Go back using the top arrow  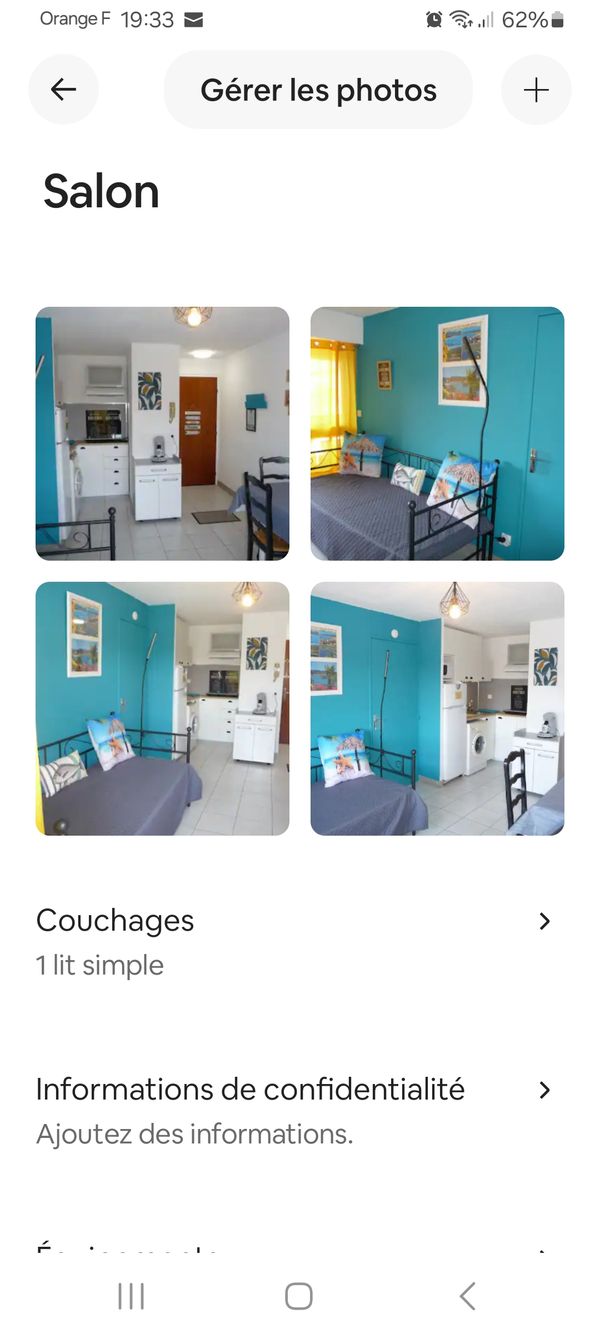click(x=64, y=90)
